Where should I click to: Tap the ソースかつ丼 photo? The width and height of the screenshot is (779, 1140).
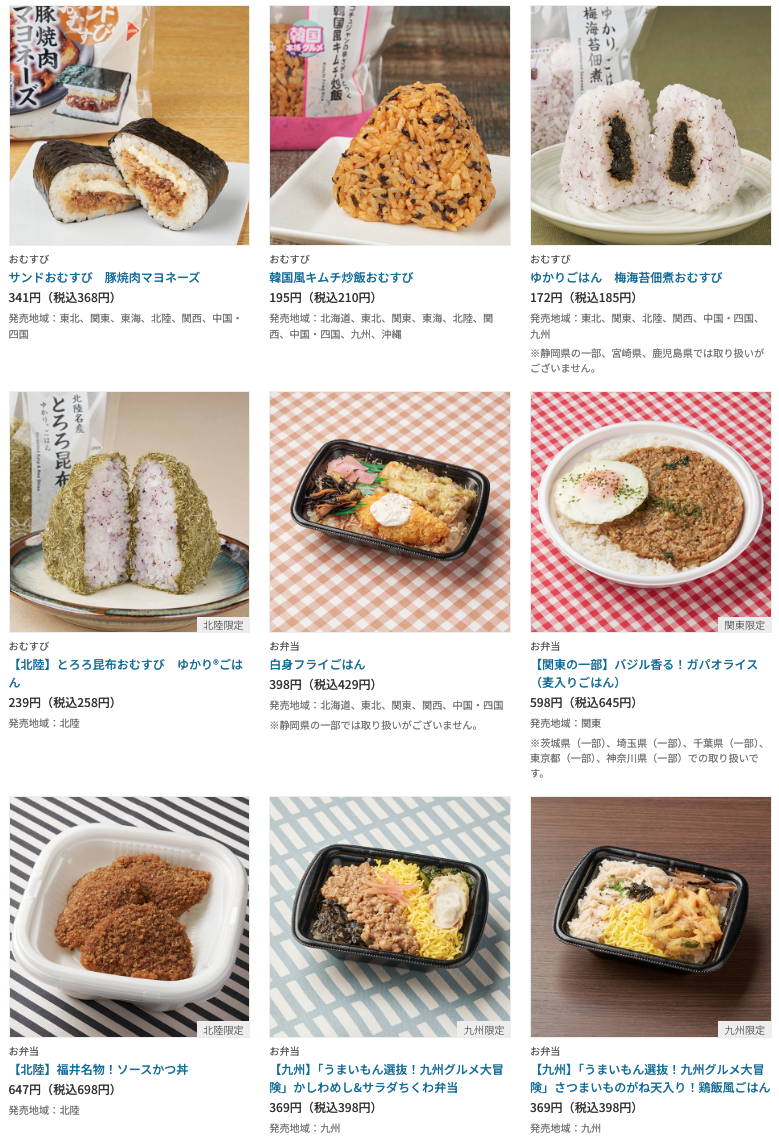tap(129, 916)
